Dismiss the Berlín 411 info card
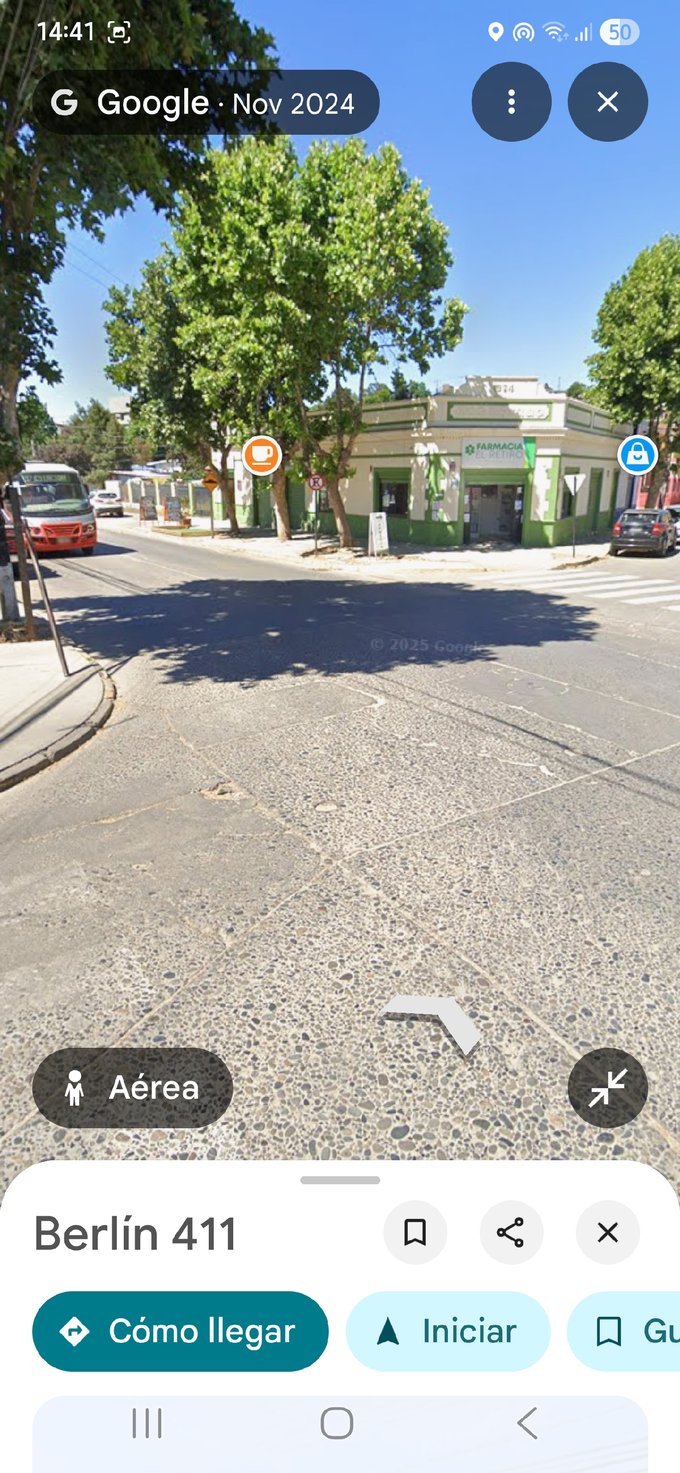 click(607, 1233)
